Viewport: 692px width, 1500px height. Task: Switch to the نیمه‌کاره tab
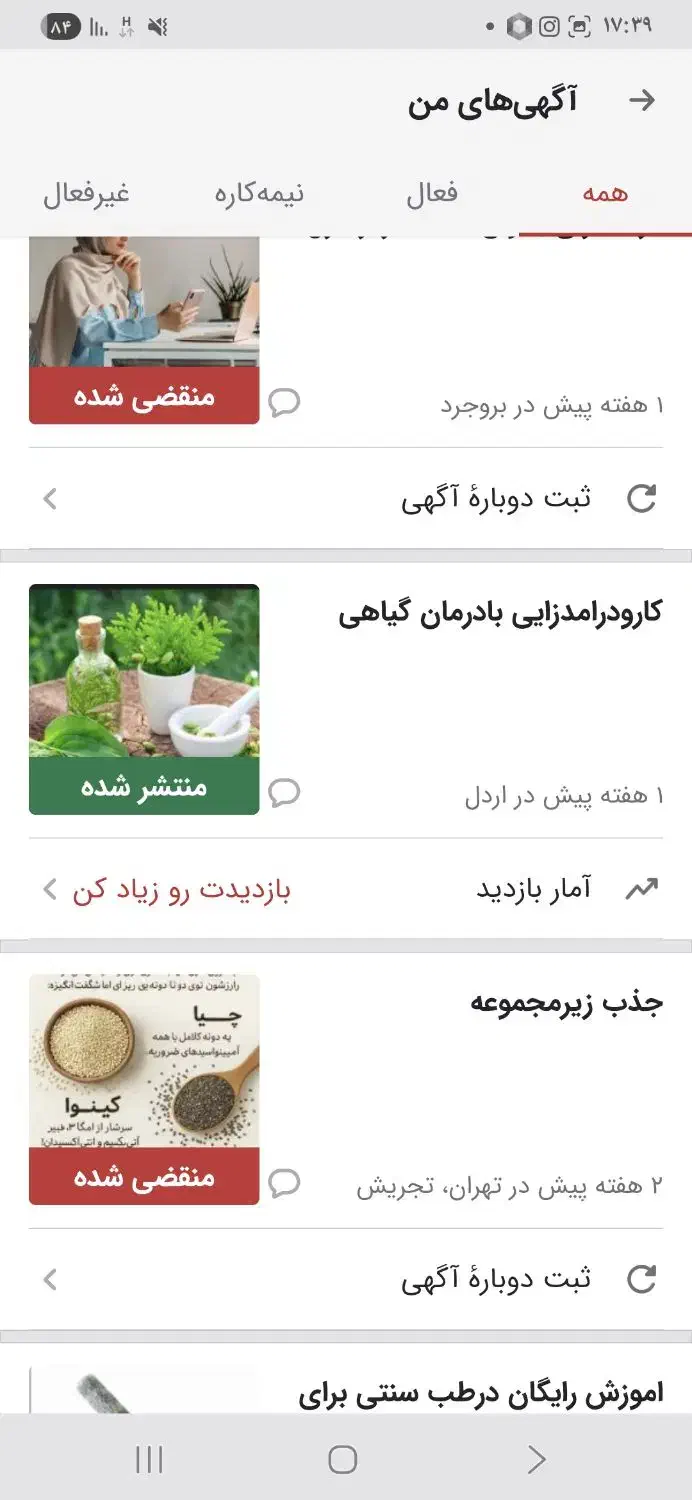pos(259,193)
